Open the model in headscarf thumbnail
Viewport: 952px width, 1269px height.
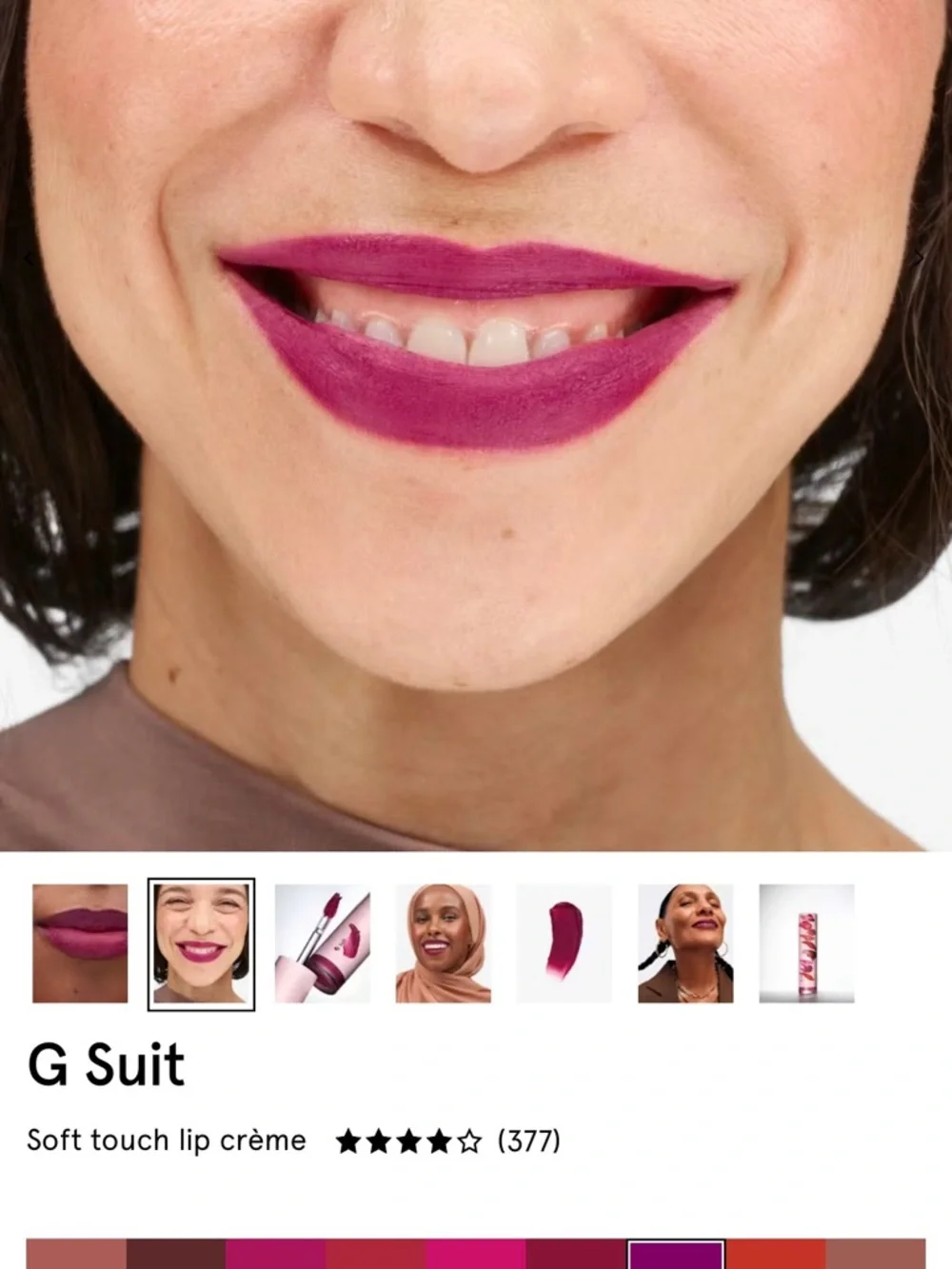(444, 945)
